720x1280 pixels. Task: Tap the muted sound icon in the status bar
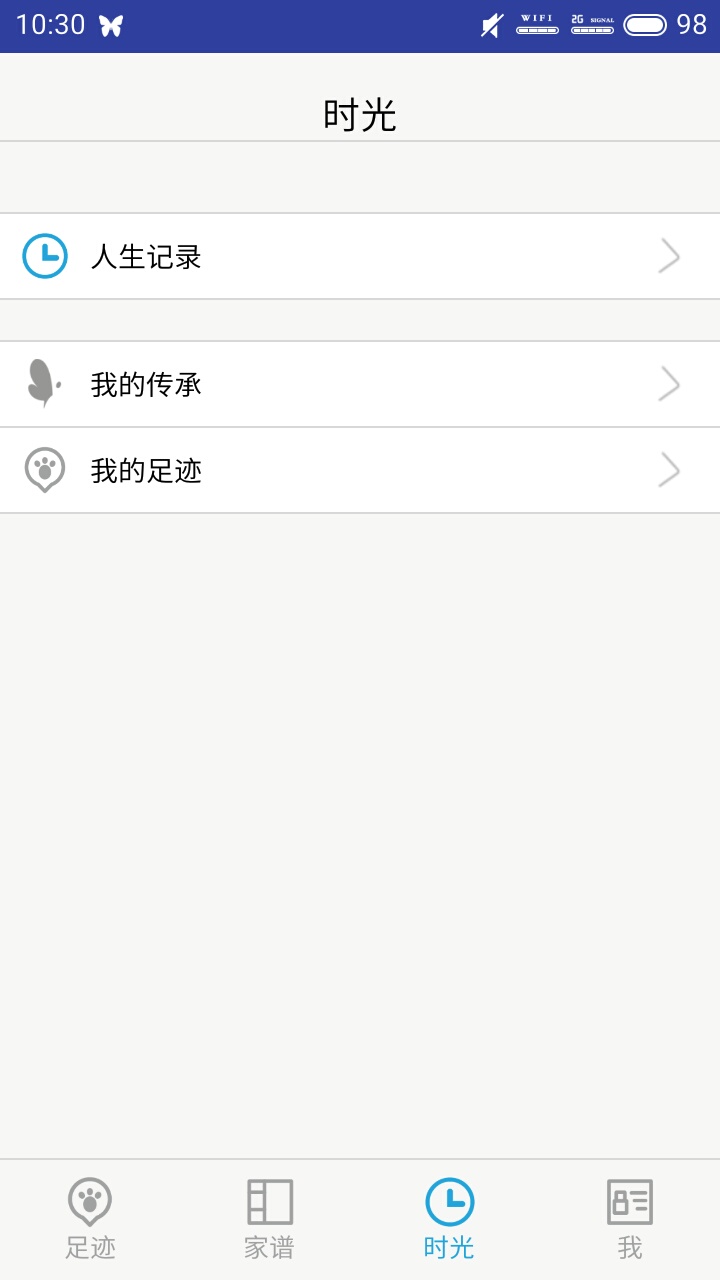pyautogui.click(x=489, y=25)
